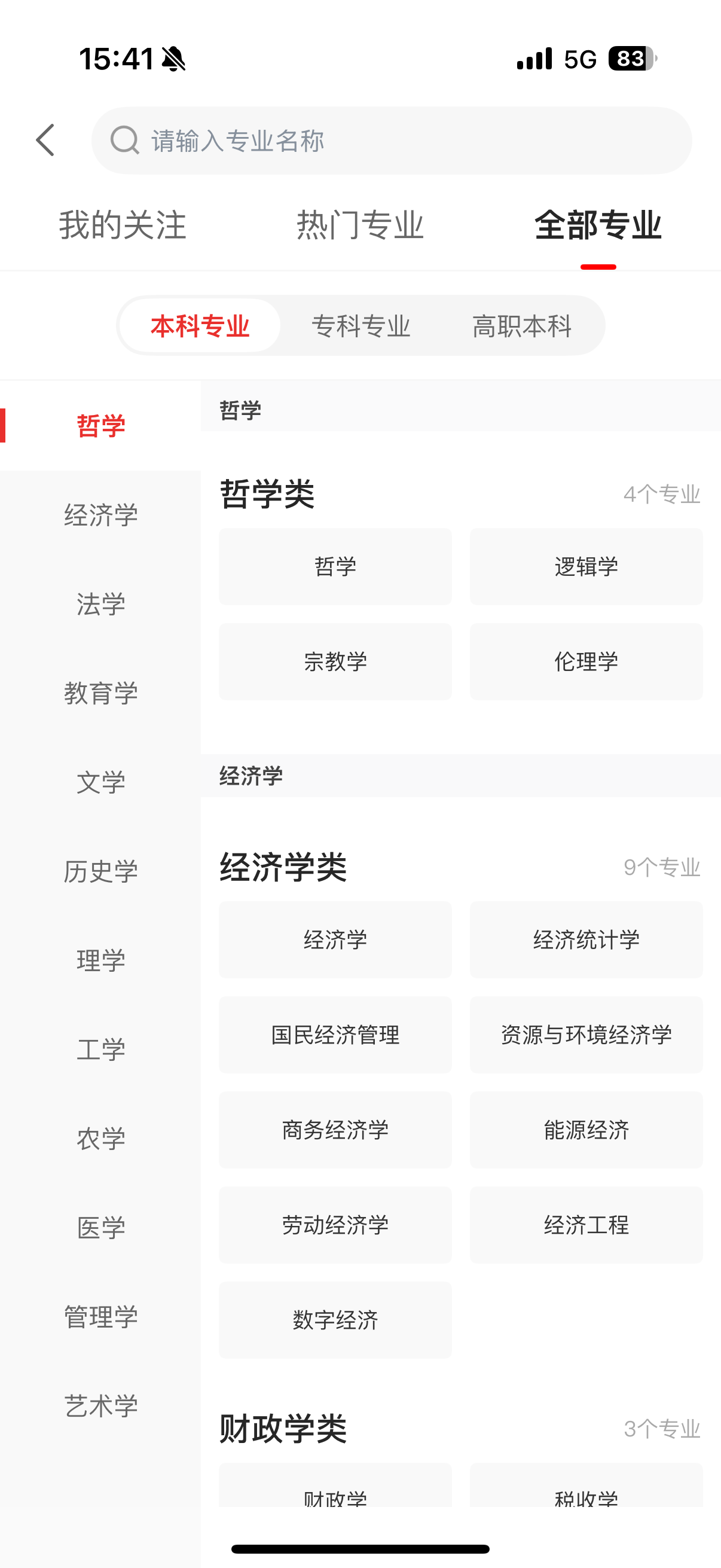Open the 逻辑学 major
This screenshot has width=721, height=1568.
[586, 567]
